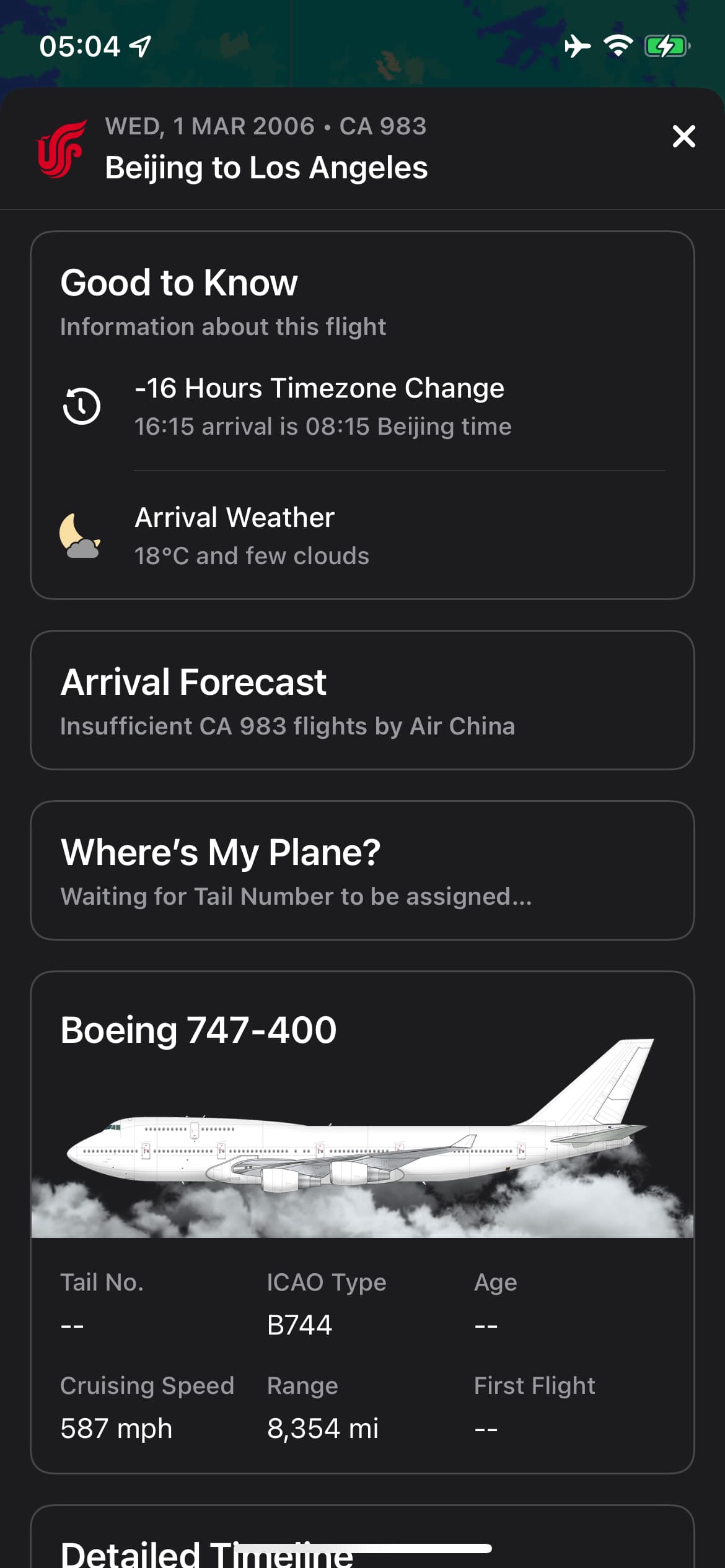Screen dimensions: 725x1568
Task: Open the Where's My Plane card
Action: [362, 870]
